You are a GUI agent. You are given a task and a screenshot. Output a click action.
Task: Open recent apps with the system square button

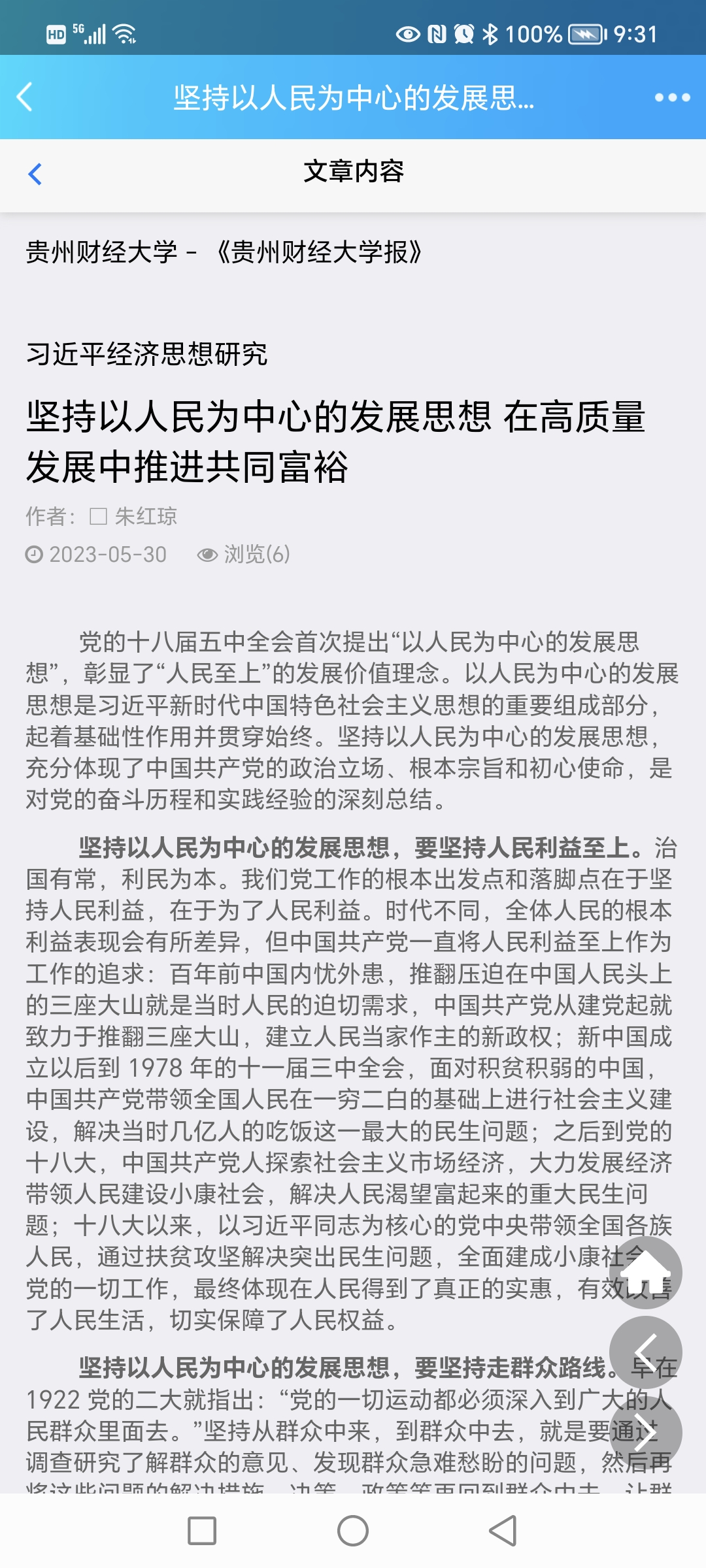[202, 1530]
